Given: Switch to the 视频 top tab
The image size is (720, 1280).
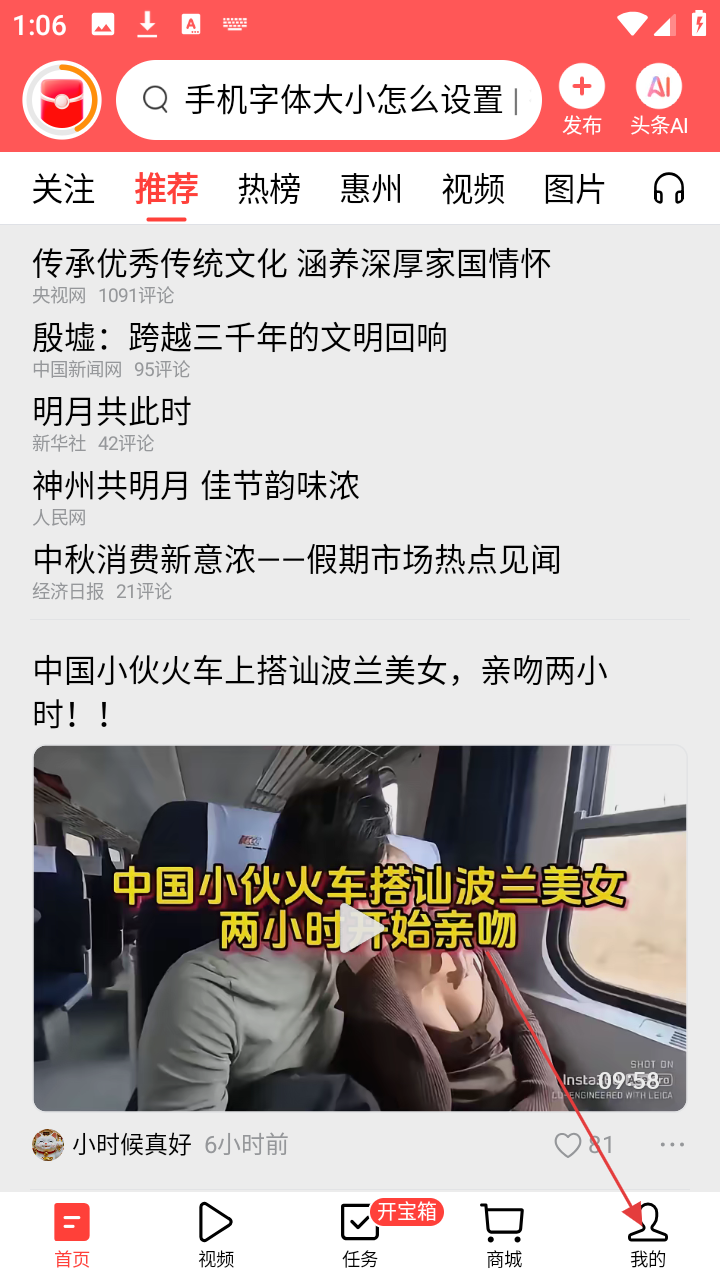Looking at the screenshot, I should tap(473, 189).
